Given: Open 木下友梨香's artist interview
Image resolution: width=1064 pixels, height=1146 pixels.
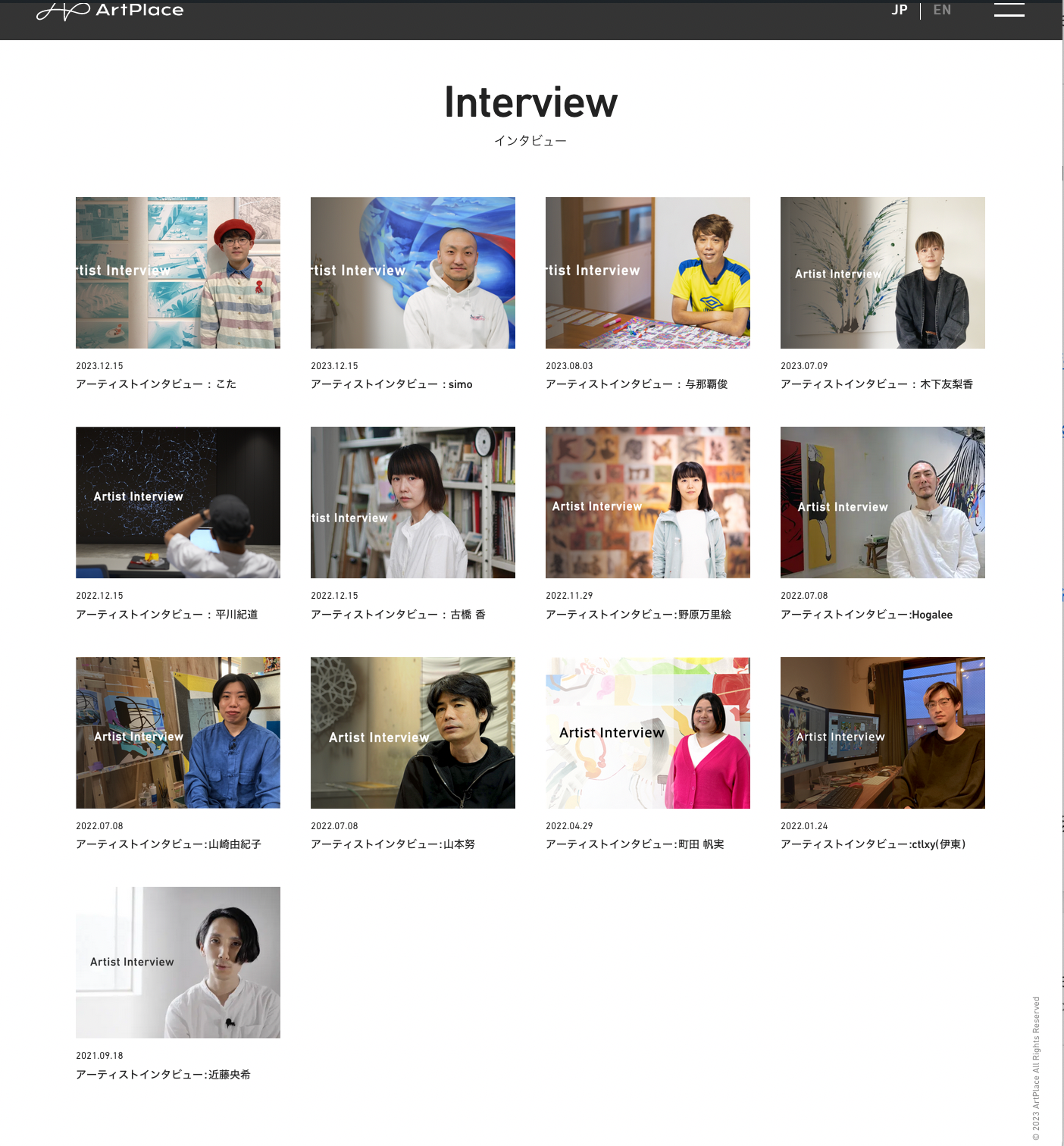Looking at the screenshot, I should click(x=883, y=273).
